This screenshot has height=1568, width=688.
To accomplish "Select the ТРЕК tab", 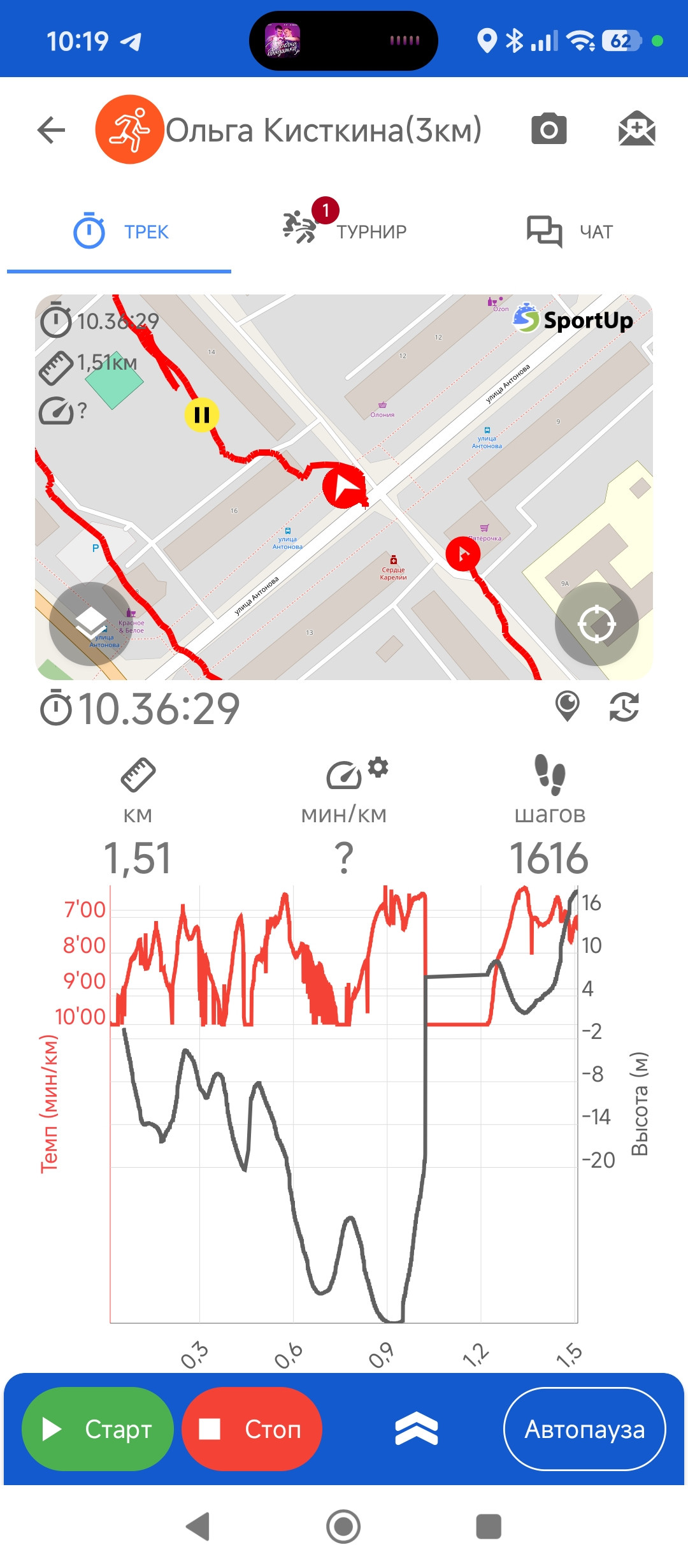I will coord(119,231).
